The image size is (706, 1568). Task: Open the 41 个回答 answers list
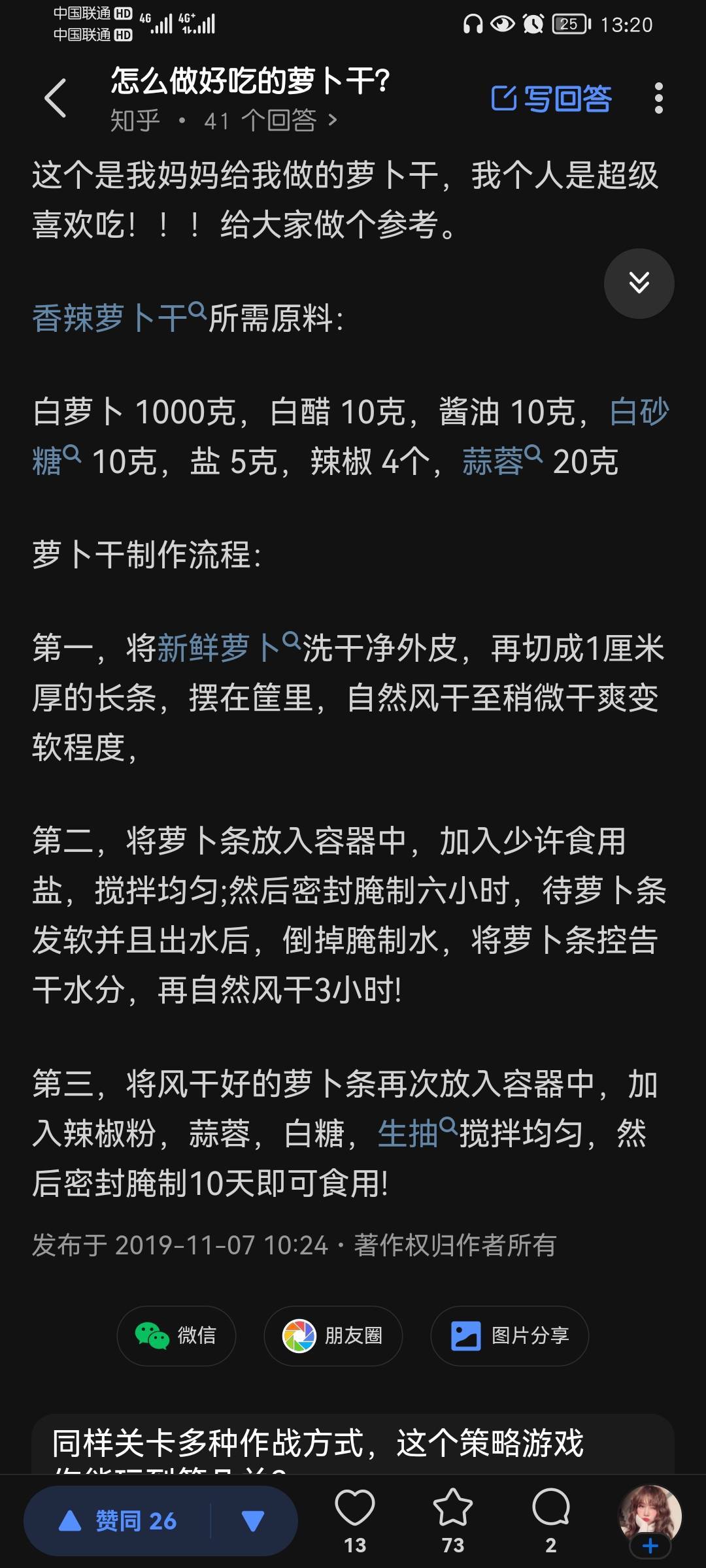tap(271, 121)
